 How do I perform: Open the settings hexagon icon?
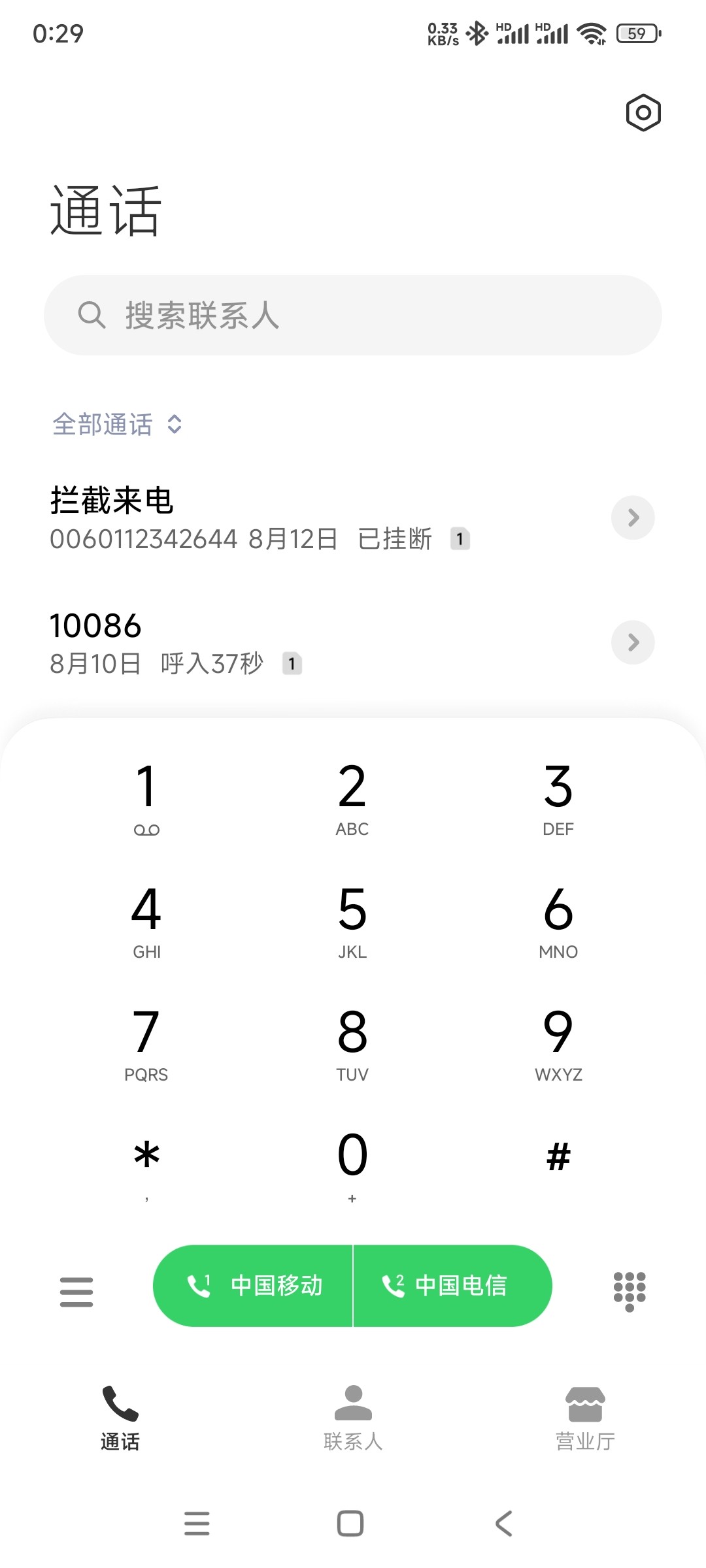coord(643,112)
